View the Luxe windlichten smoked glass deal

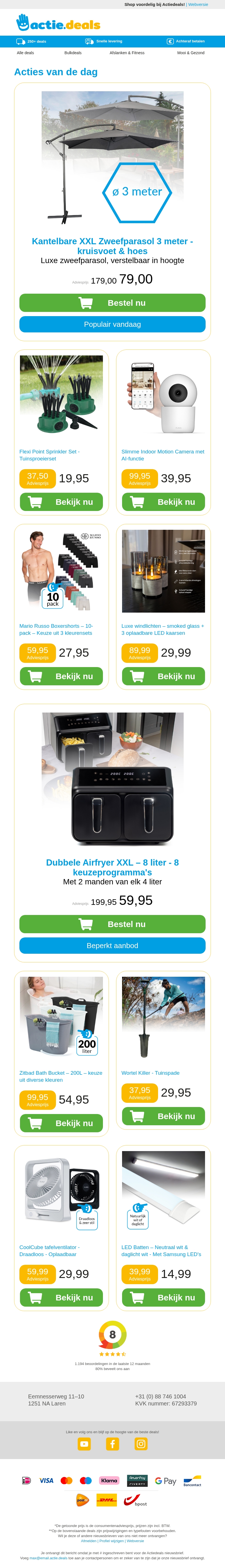tap(163, 676)
